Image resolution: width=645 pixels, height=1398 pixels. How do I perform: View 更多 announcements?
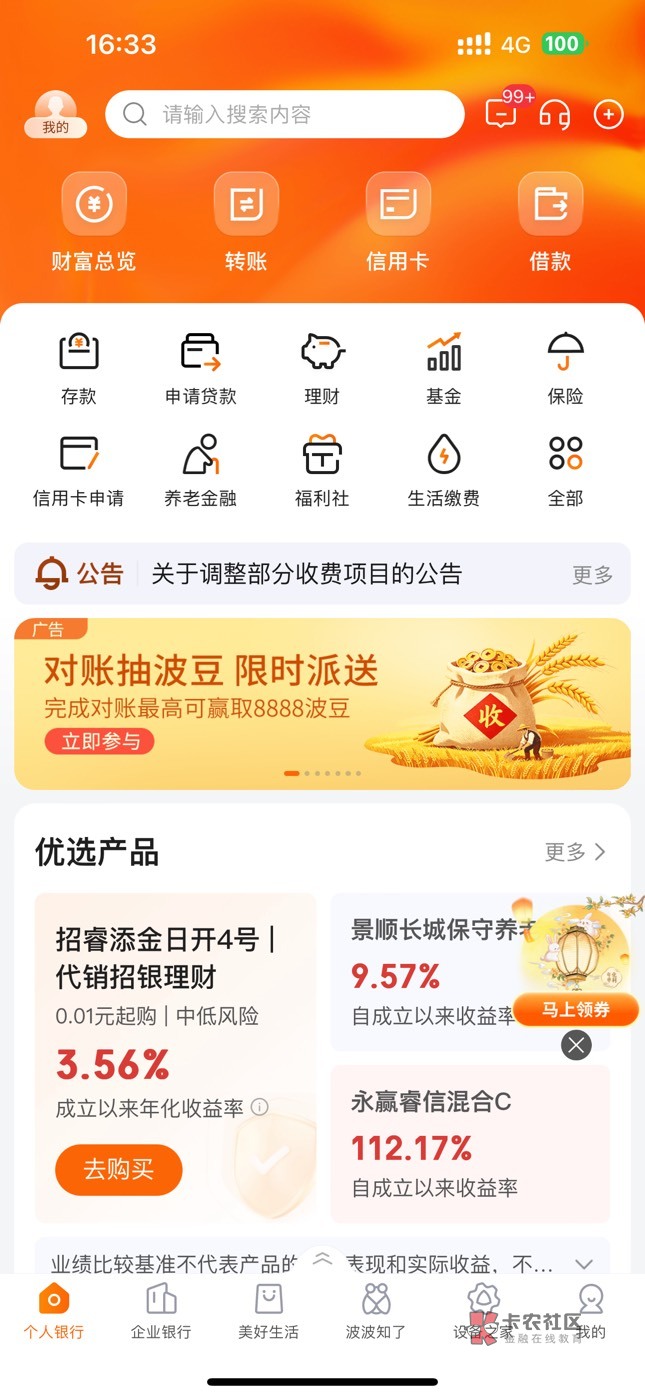pyautogui.click(x=593, y=575)
